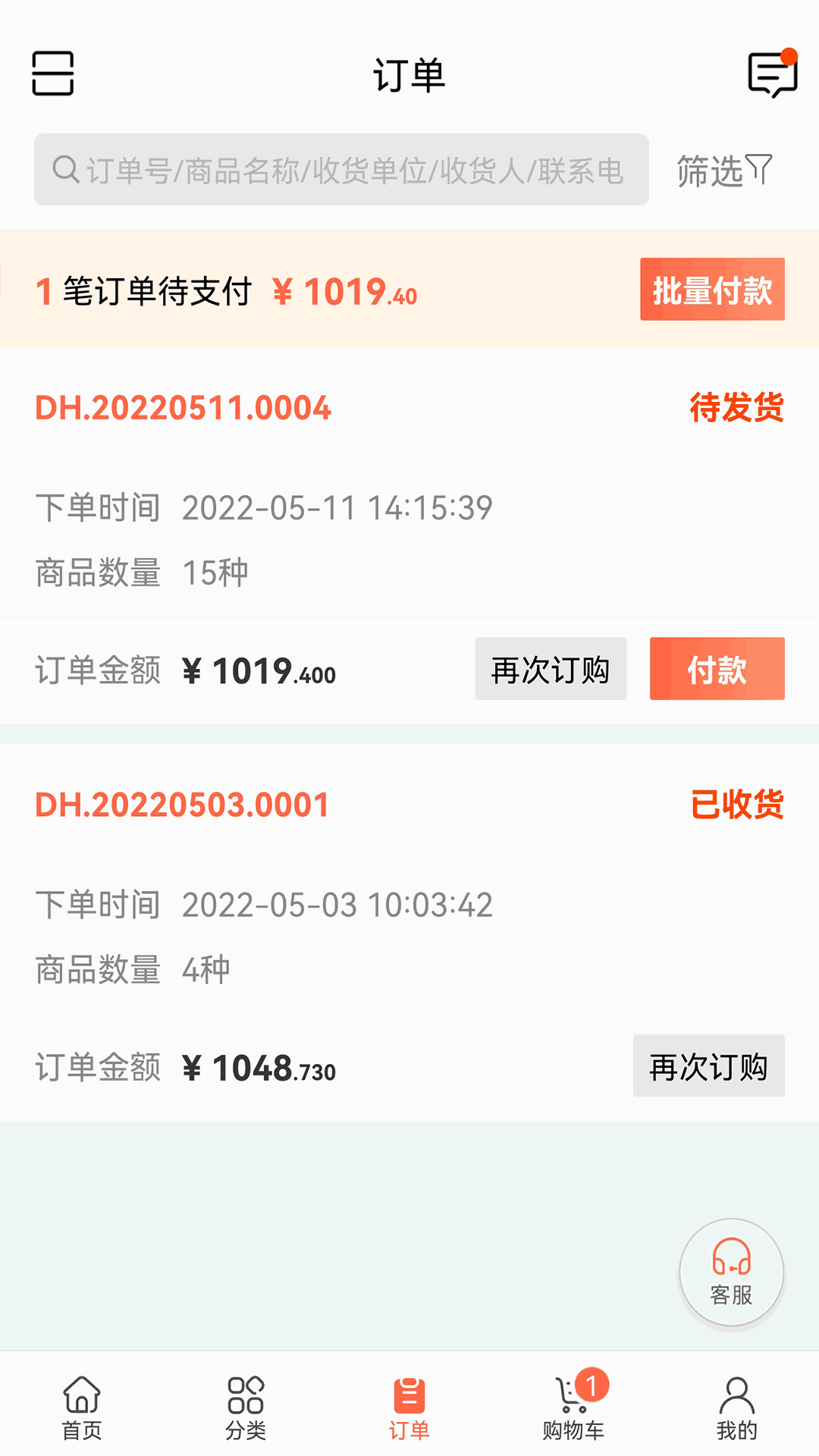Tap 付款 to pay order DH.20220511.0004
Image resolution: width=819 pixels, height=1456 pixels.
point(717,669)
